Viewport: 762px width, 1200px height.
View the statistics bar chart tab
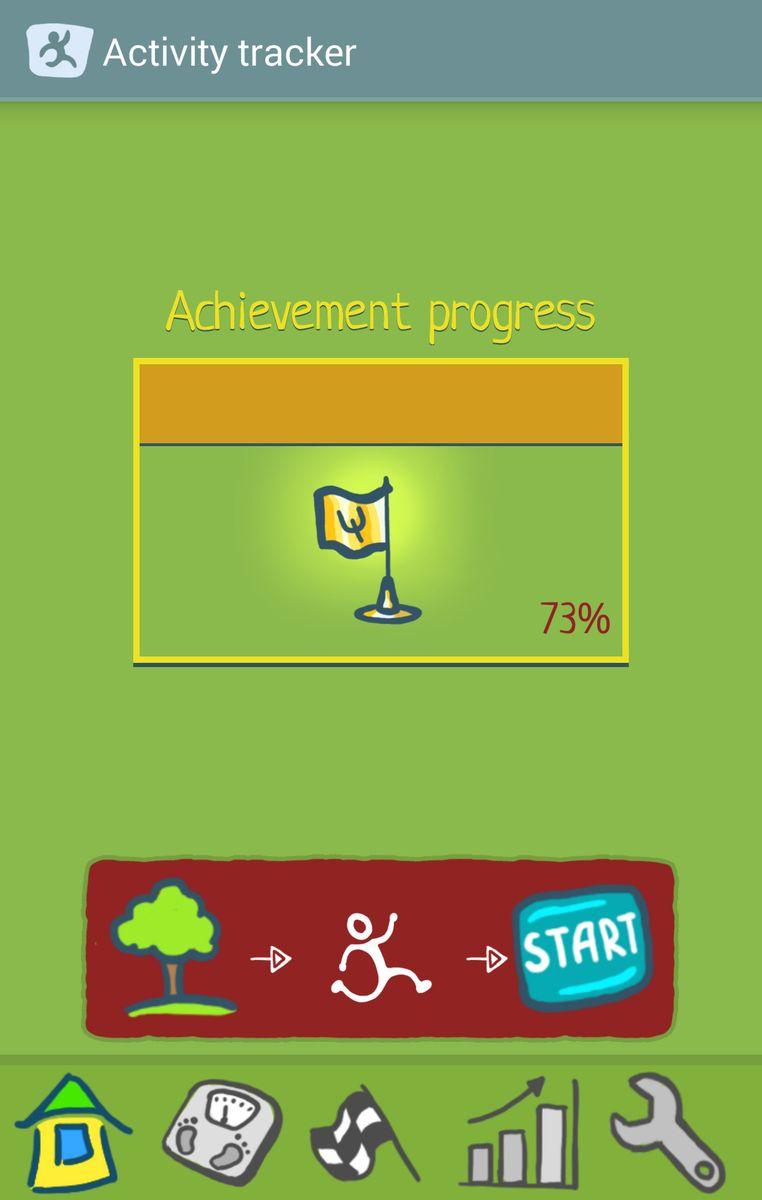click(522, 1132)
